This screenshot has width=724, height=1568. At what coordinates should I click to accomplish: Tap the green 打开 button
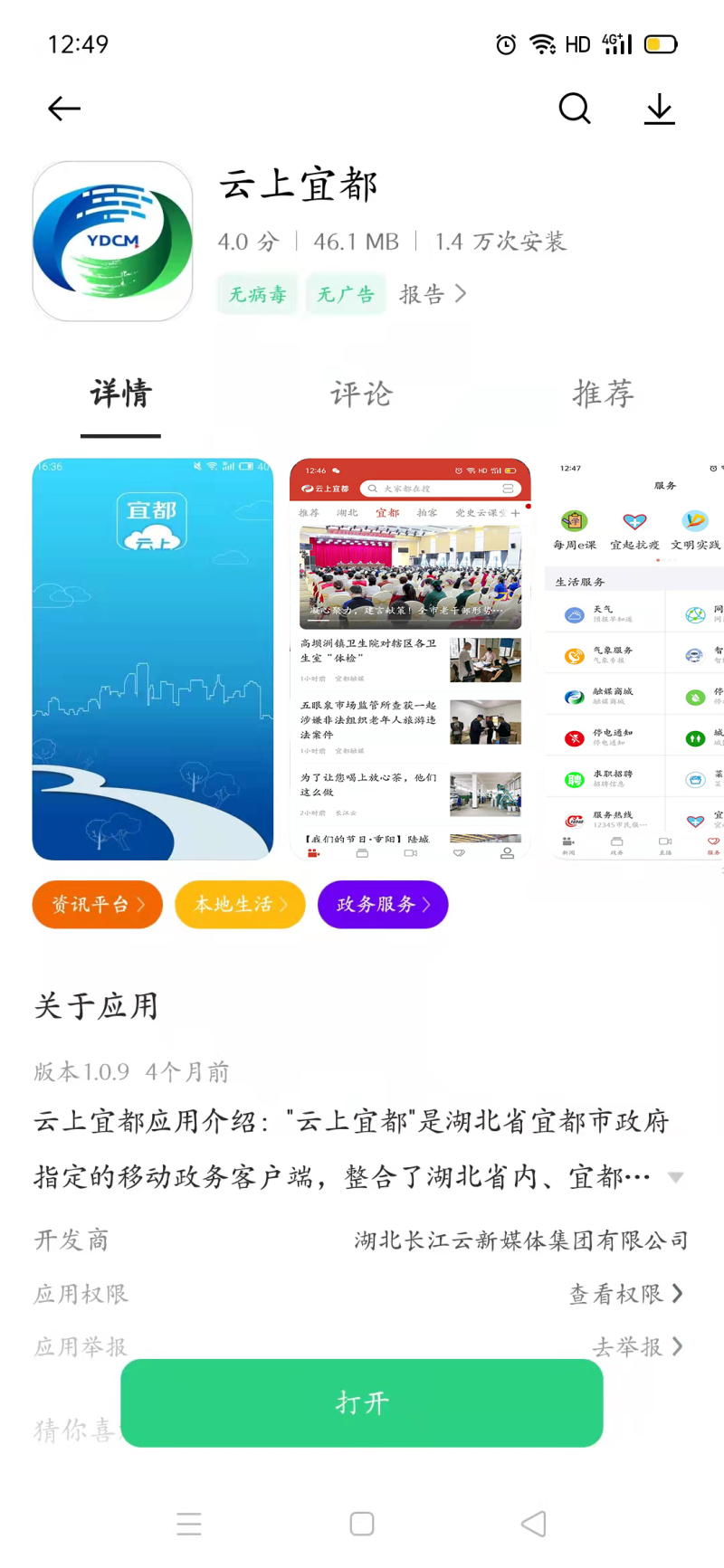tap(362, 1403)
